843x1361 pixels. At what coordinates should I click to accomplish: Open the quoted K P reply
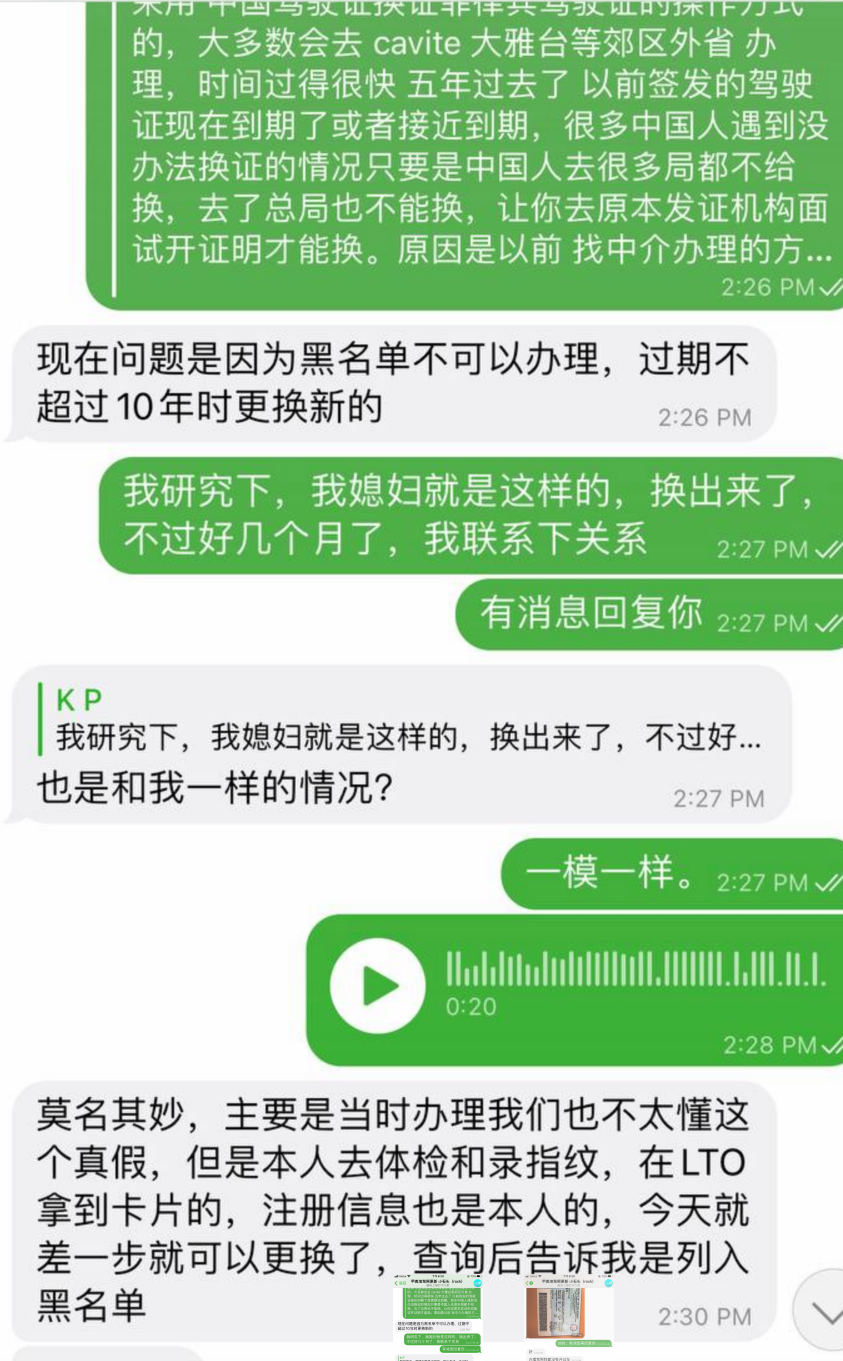[x=400, y=720]
